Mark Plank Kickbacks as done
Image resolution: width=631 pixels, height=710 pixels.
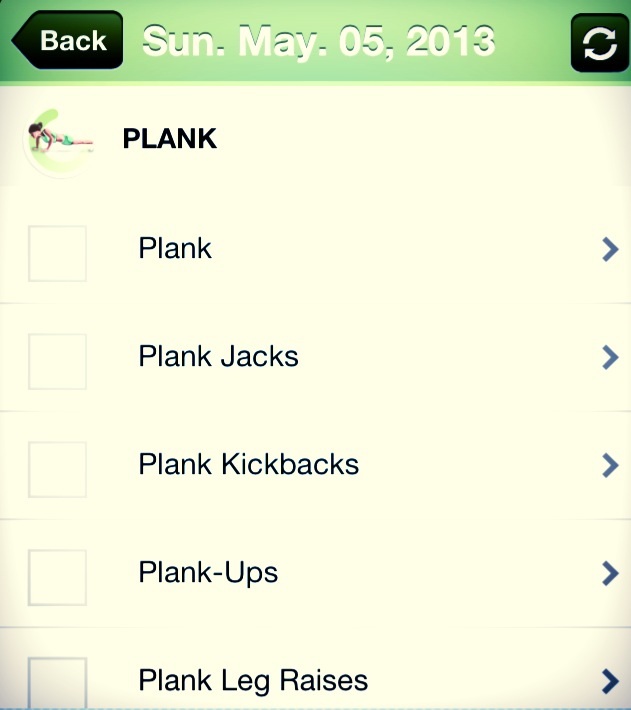[57, 469]
